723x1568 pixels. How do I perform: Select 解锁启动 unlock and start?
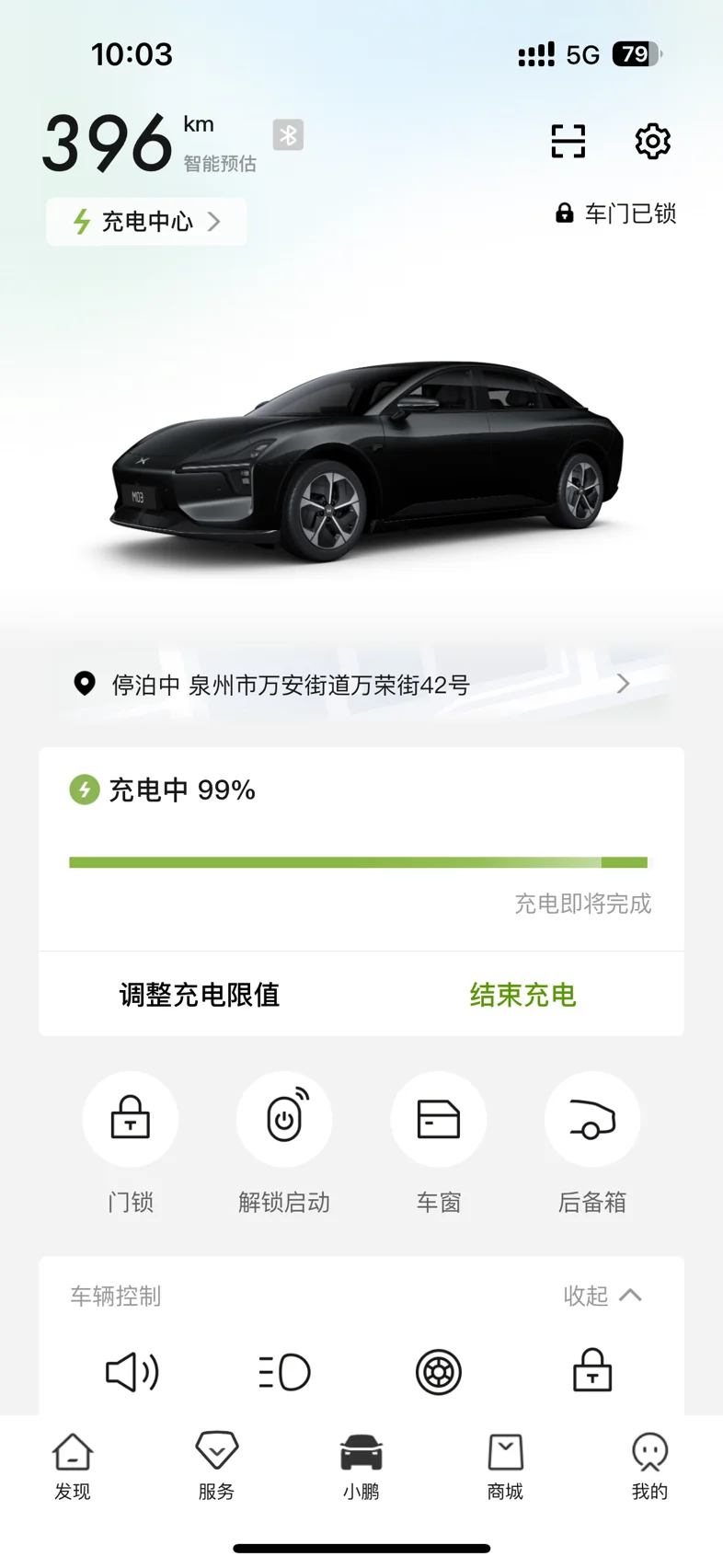click(284, 1120)
